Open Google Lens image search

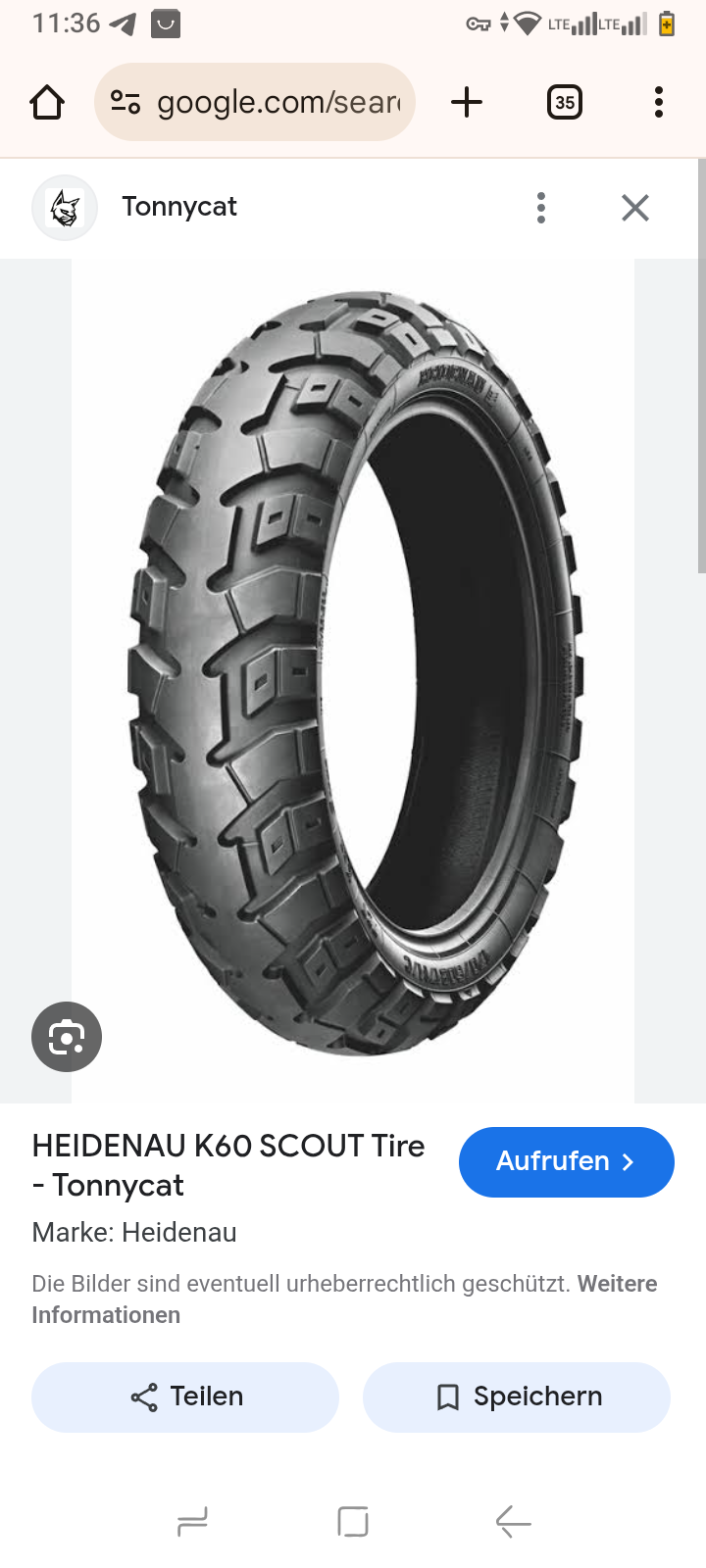click(x=66, y=1036)
